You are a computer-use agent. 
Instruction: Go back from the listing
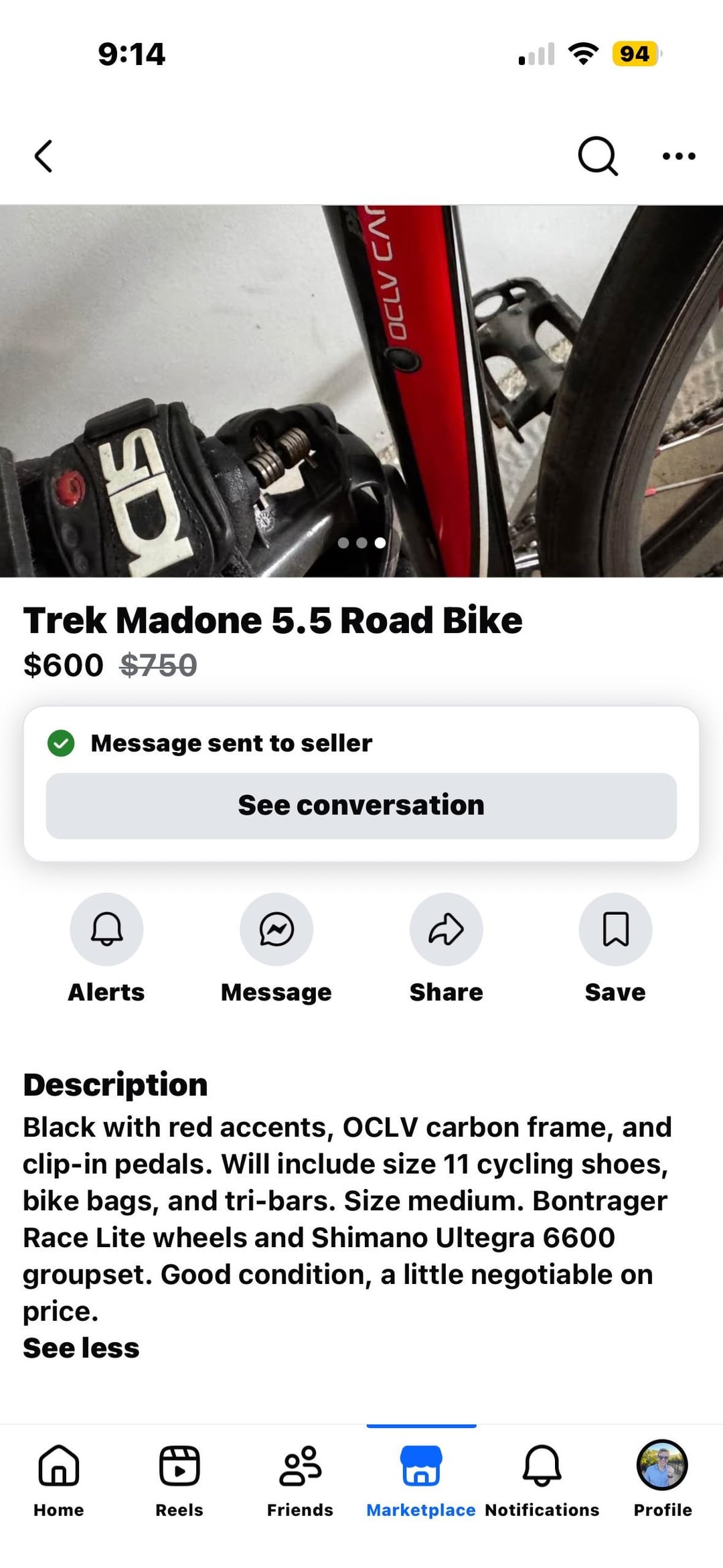coord(44,157)
